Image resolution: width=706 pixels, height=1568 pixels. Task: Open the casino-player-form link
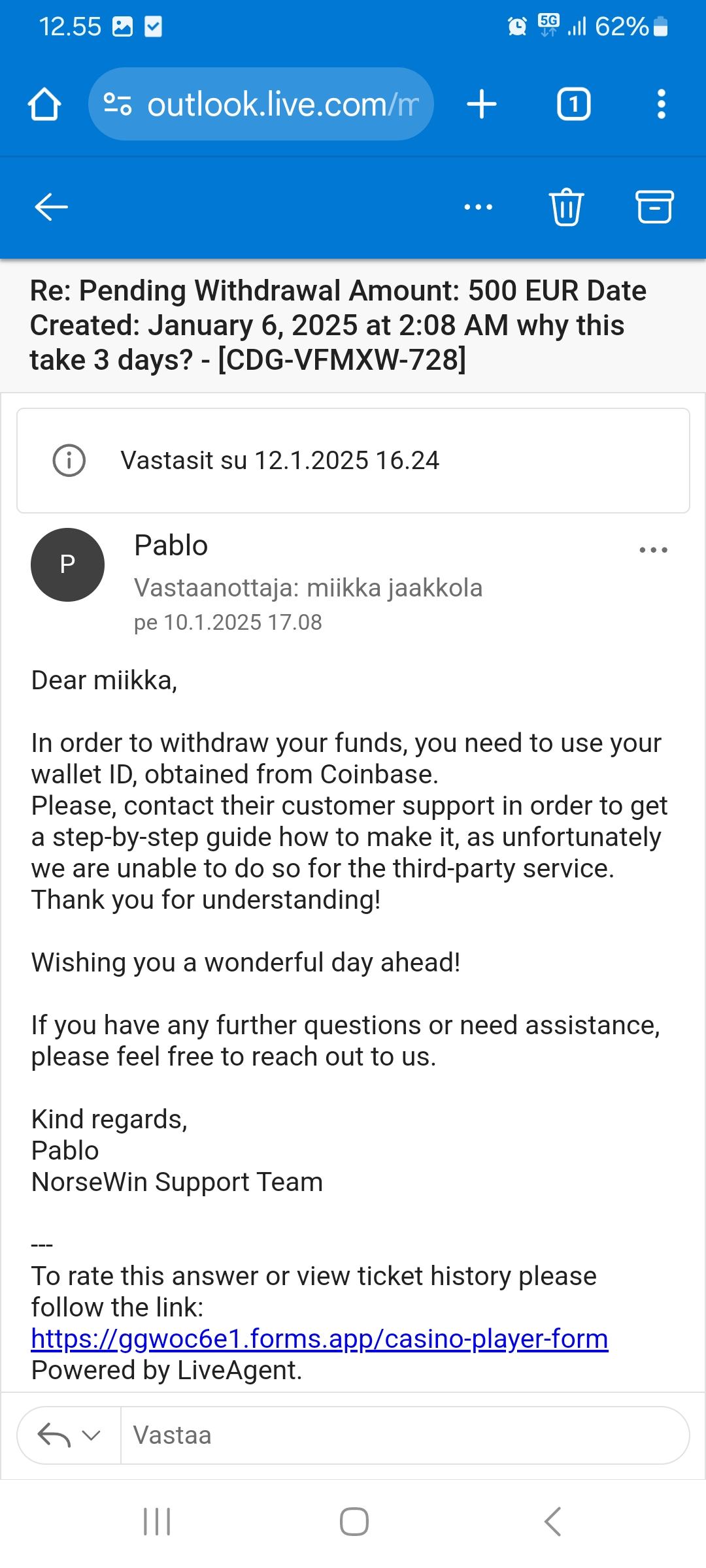[x=320, y=1339]
